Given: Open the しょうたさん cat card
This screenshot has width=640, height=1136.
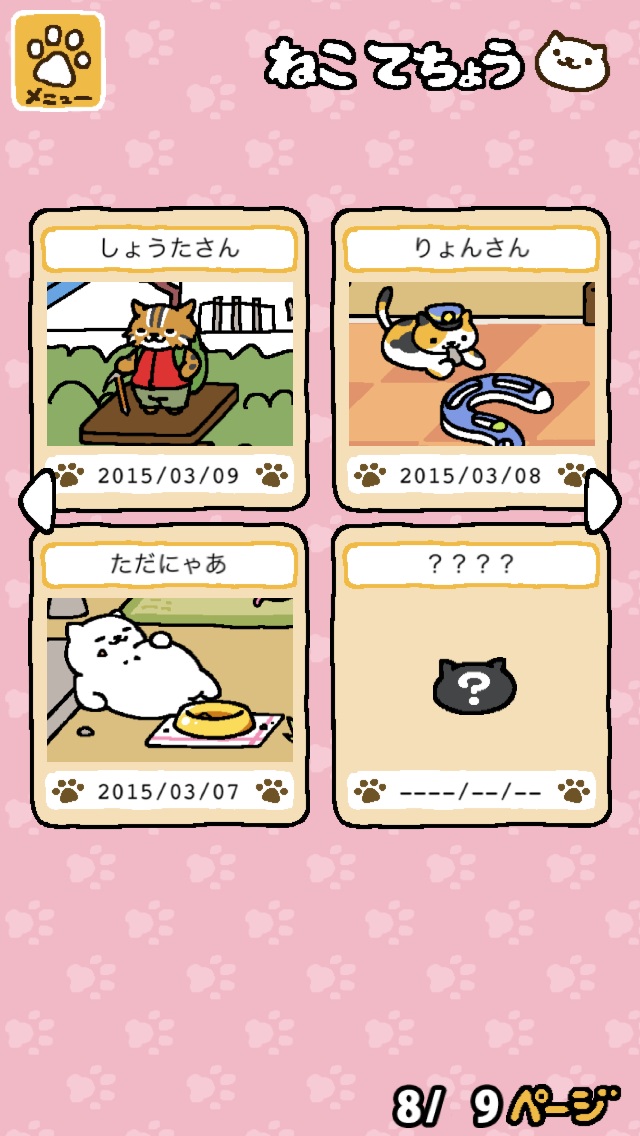Looking at the screenshot, I should pos(170,359).
